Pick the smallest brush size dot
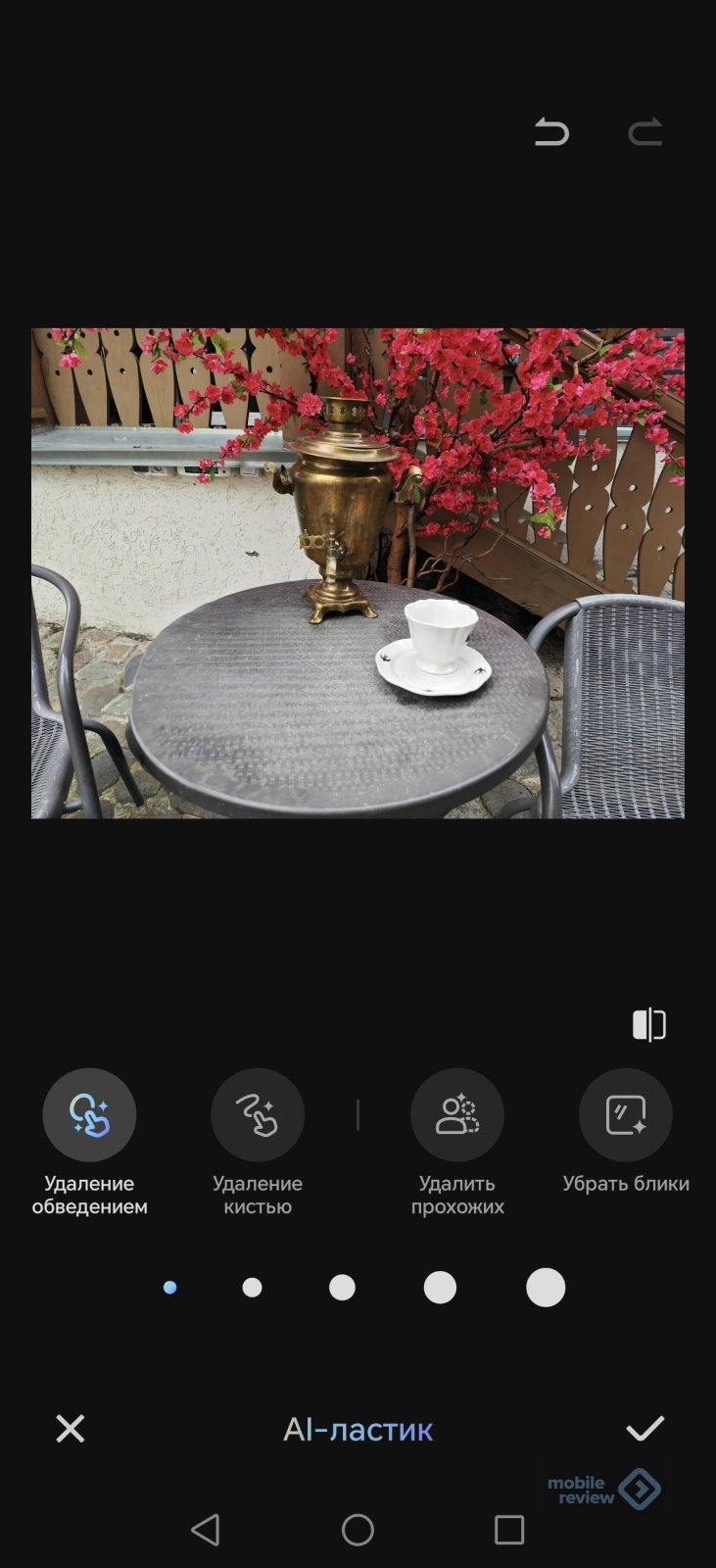 (169, 1288)
